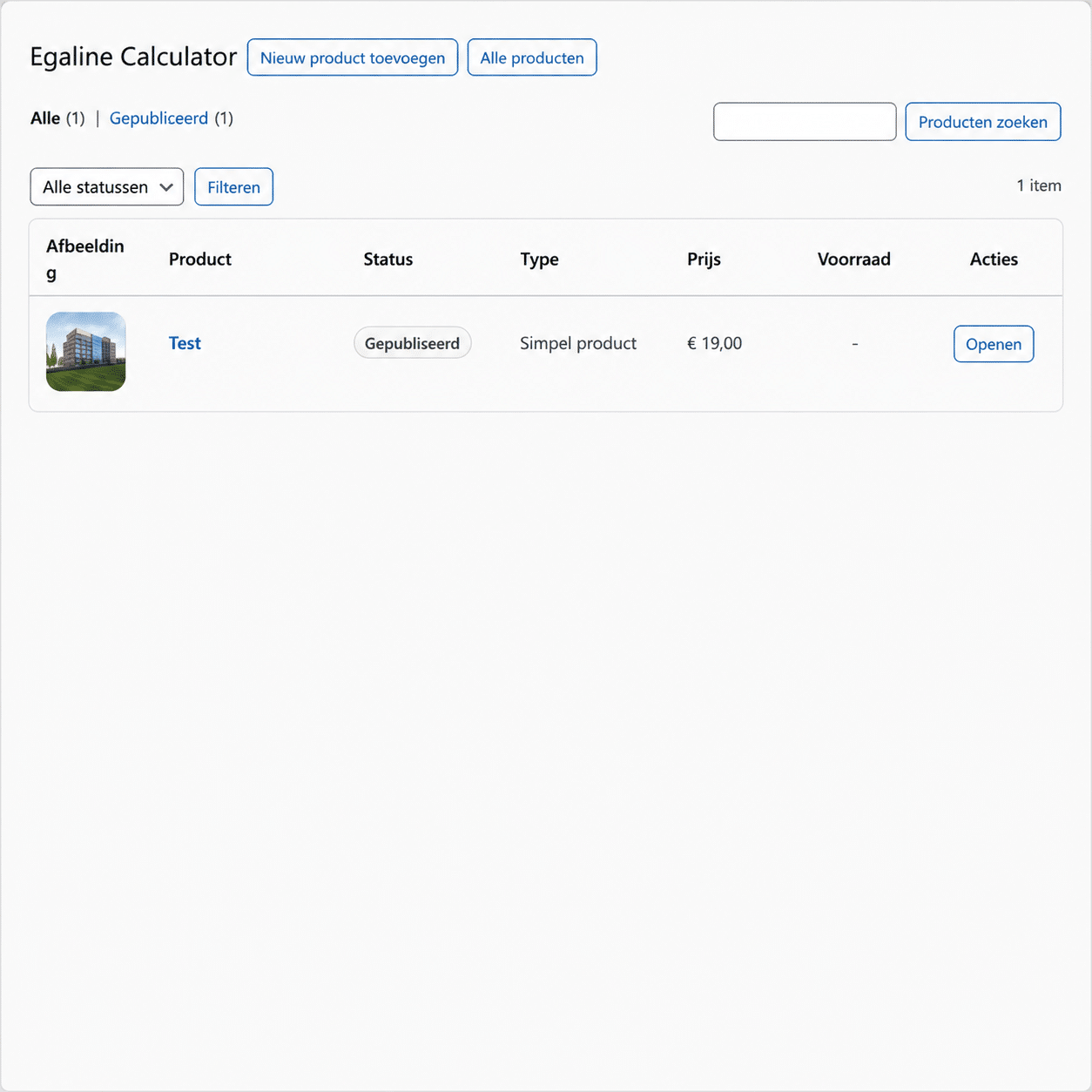Open the Test product thumbnail image
This screenshot has width=1092, height=1092.
[85, 352]
